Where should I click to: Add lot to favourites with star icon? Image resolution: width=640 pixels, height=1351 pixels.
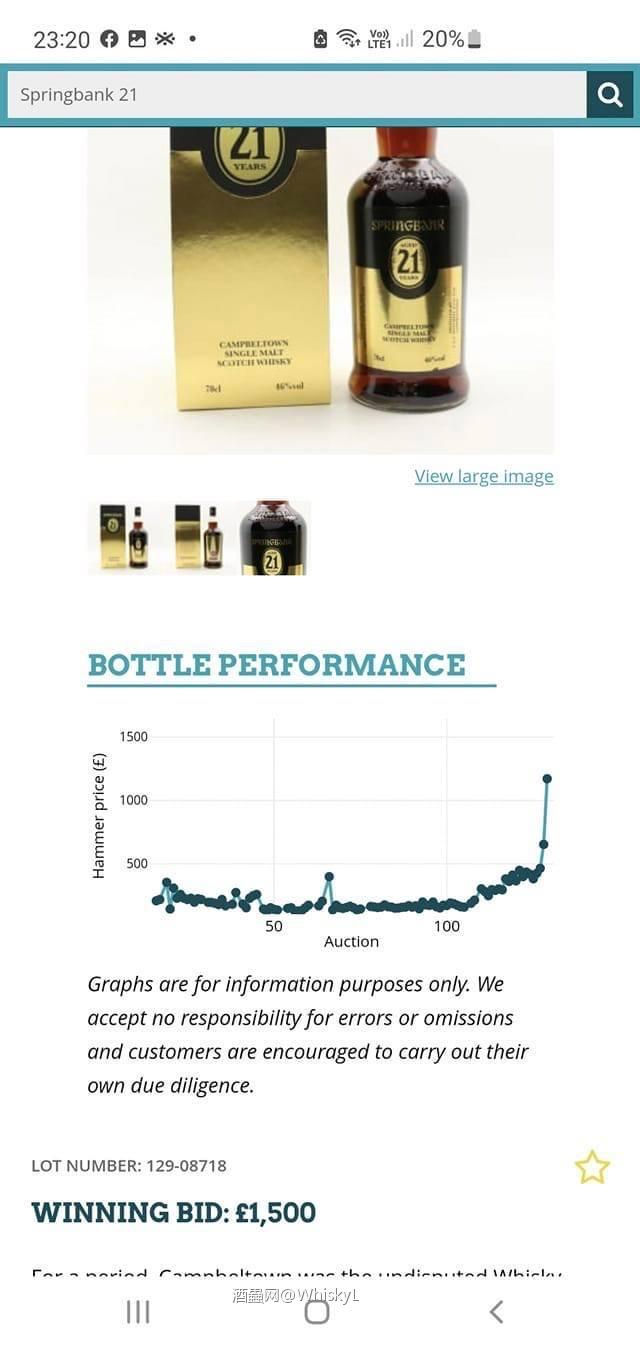pos(592,1167)
